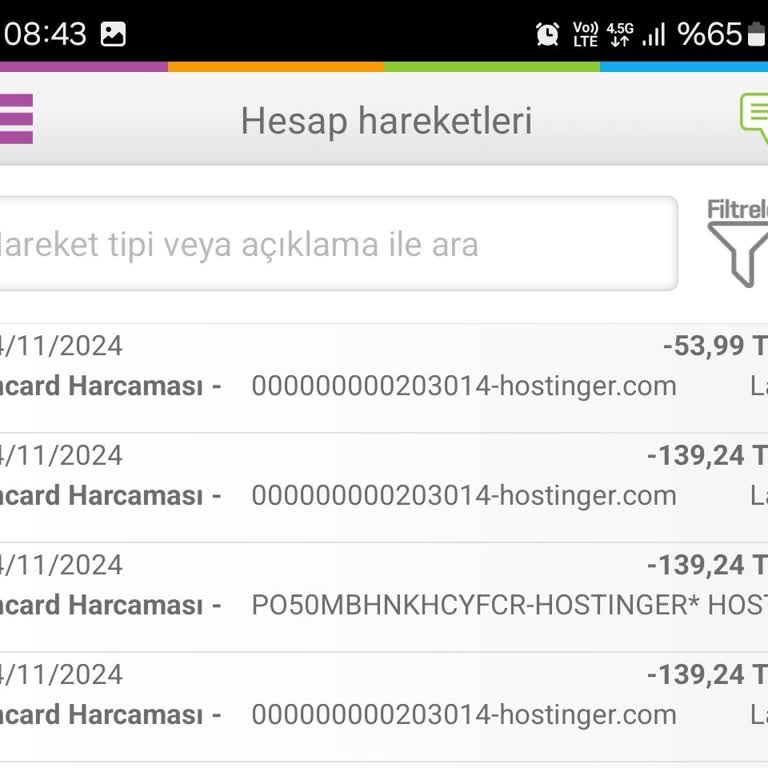
Task: Open the hamburger drawer menu
Action: click(x=16, y=119)
